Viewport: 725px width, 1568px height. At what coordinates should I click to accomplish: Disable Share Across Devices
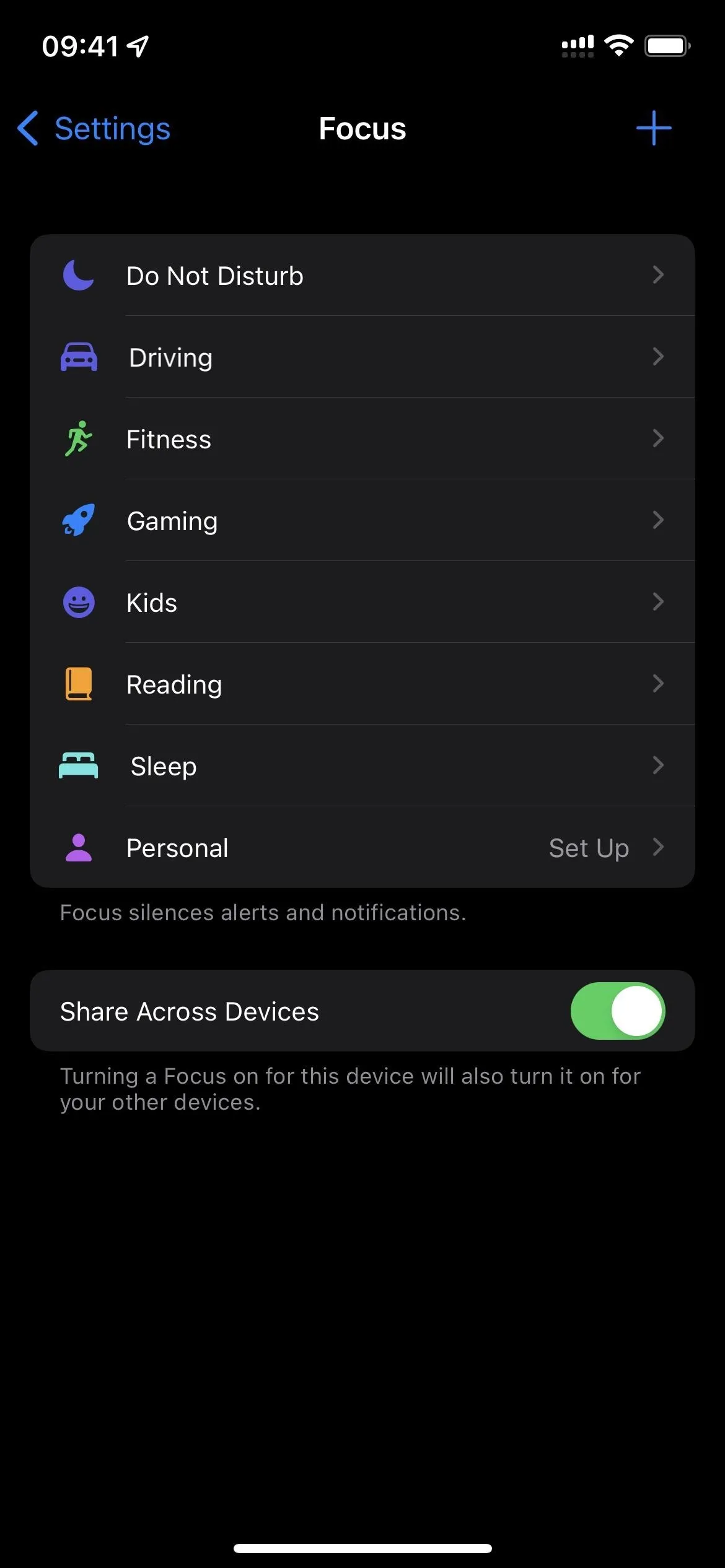tap(618, 1011)
